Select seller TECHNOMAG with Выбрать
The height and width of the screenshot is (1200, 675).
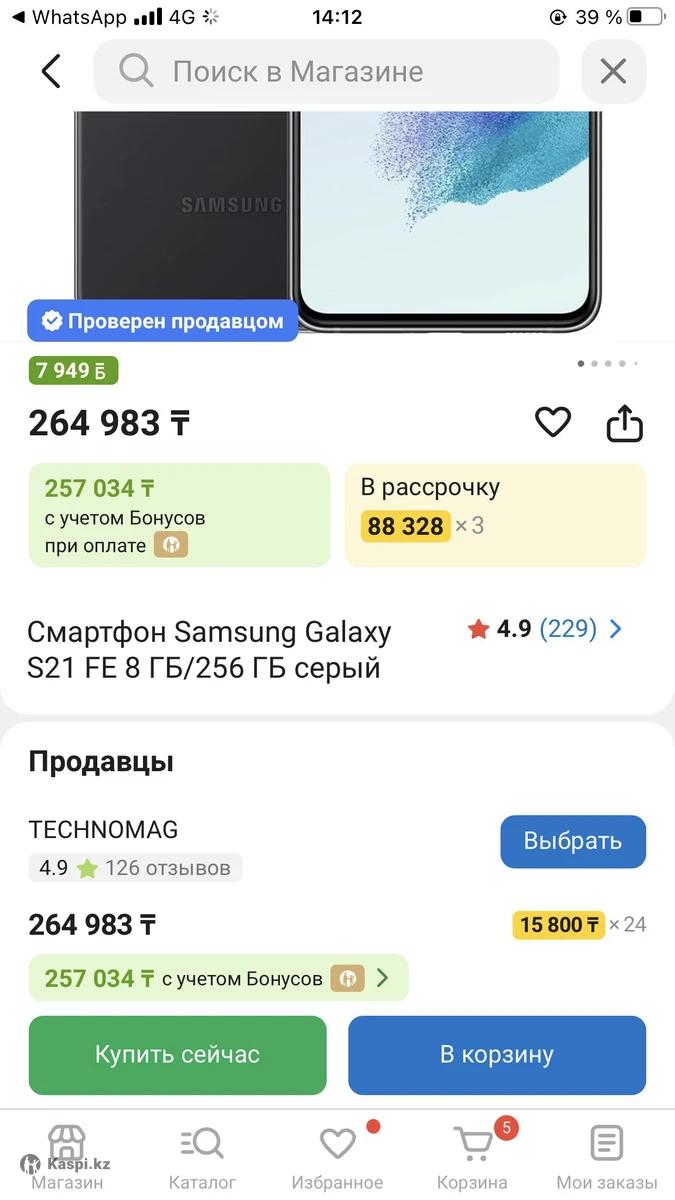click(x=573, y=841)
